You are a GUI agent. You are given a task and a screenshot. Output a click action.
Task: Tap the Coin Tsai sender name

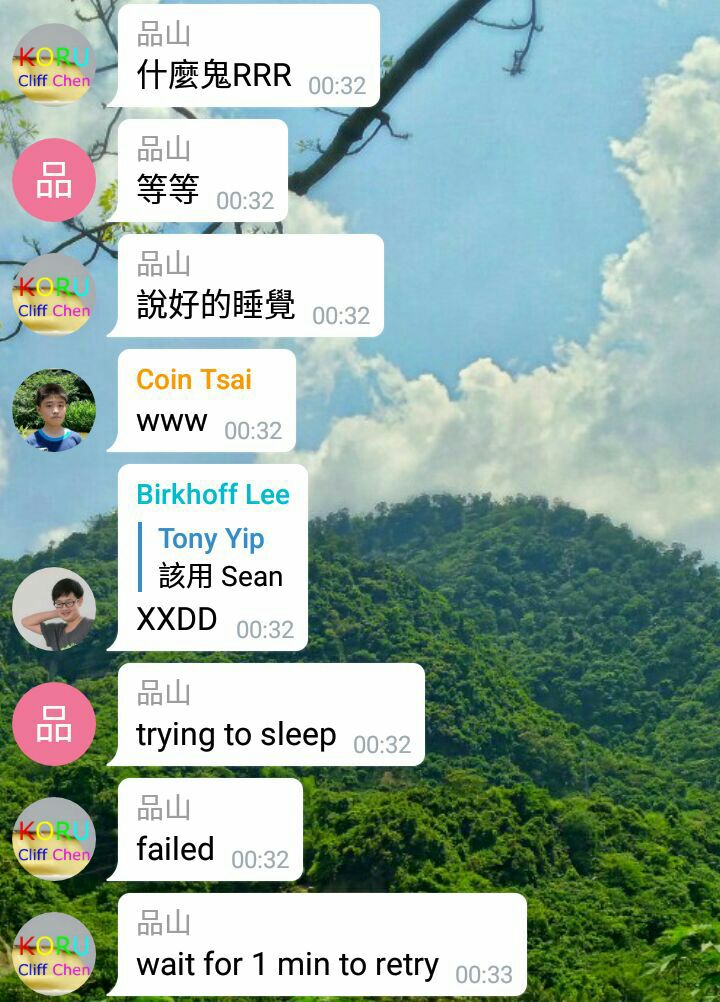coord(194,380)
